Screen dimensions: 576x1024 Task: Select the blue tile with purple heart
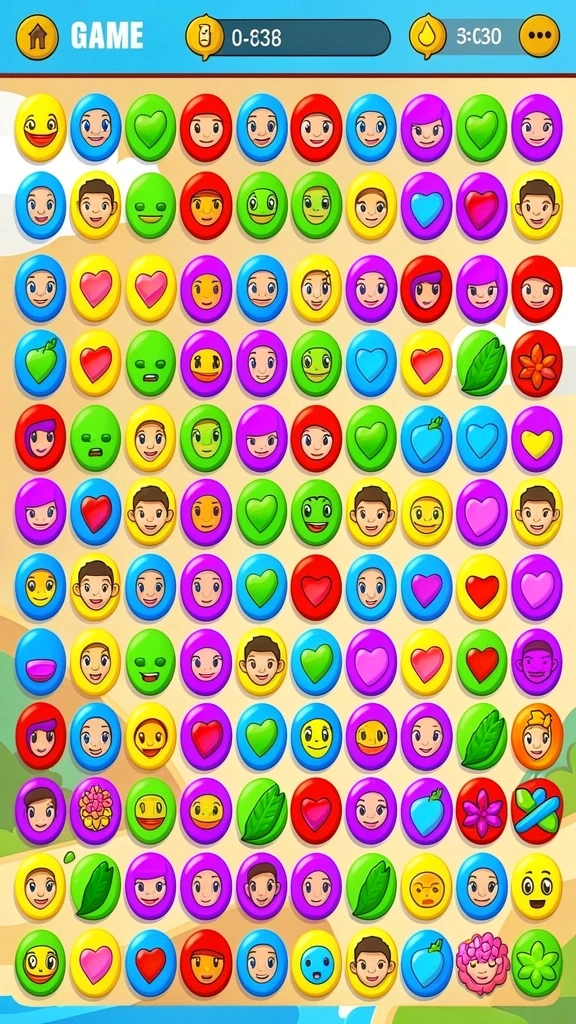(x=426, y=586)
